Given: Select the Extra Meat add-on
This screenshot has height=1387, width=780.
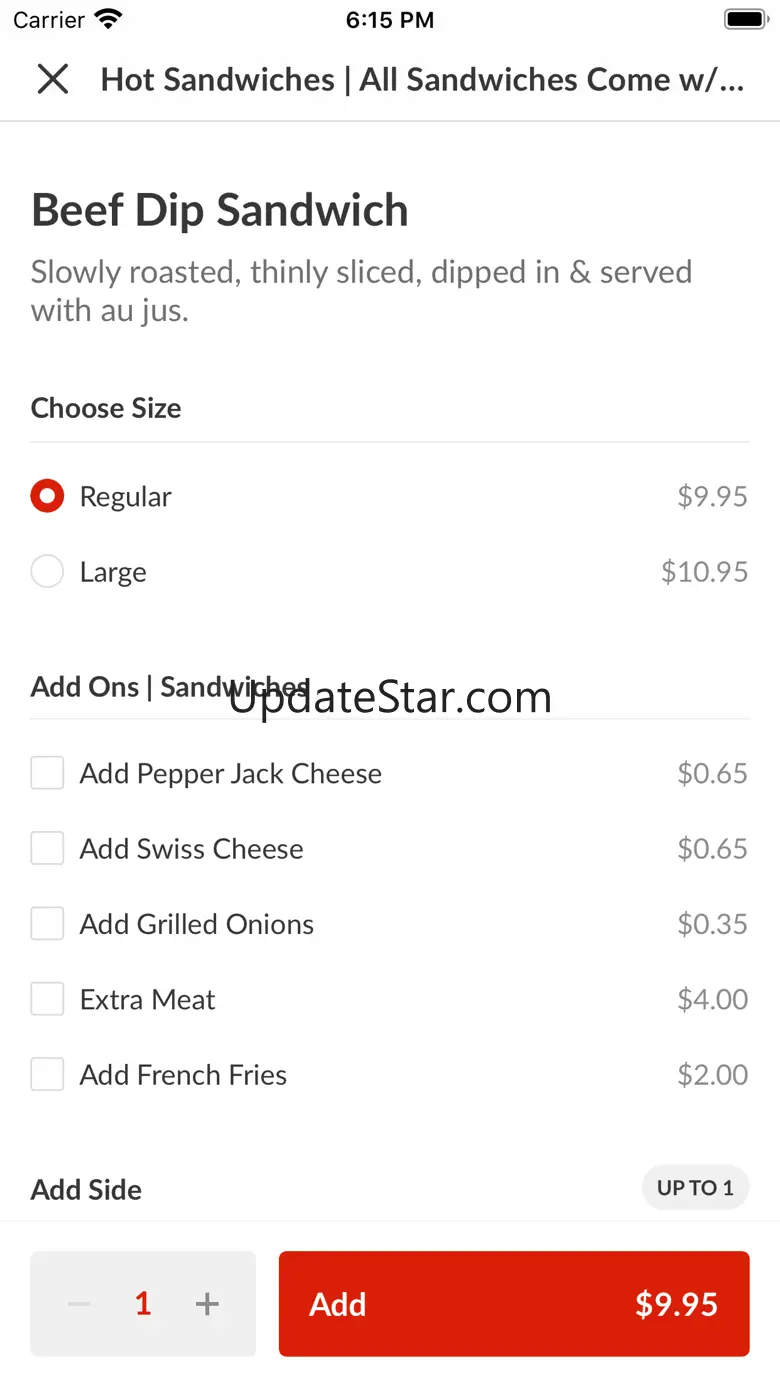Looking at the screenshot, I should (47, 999).
